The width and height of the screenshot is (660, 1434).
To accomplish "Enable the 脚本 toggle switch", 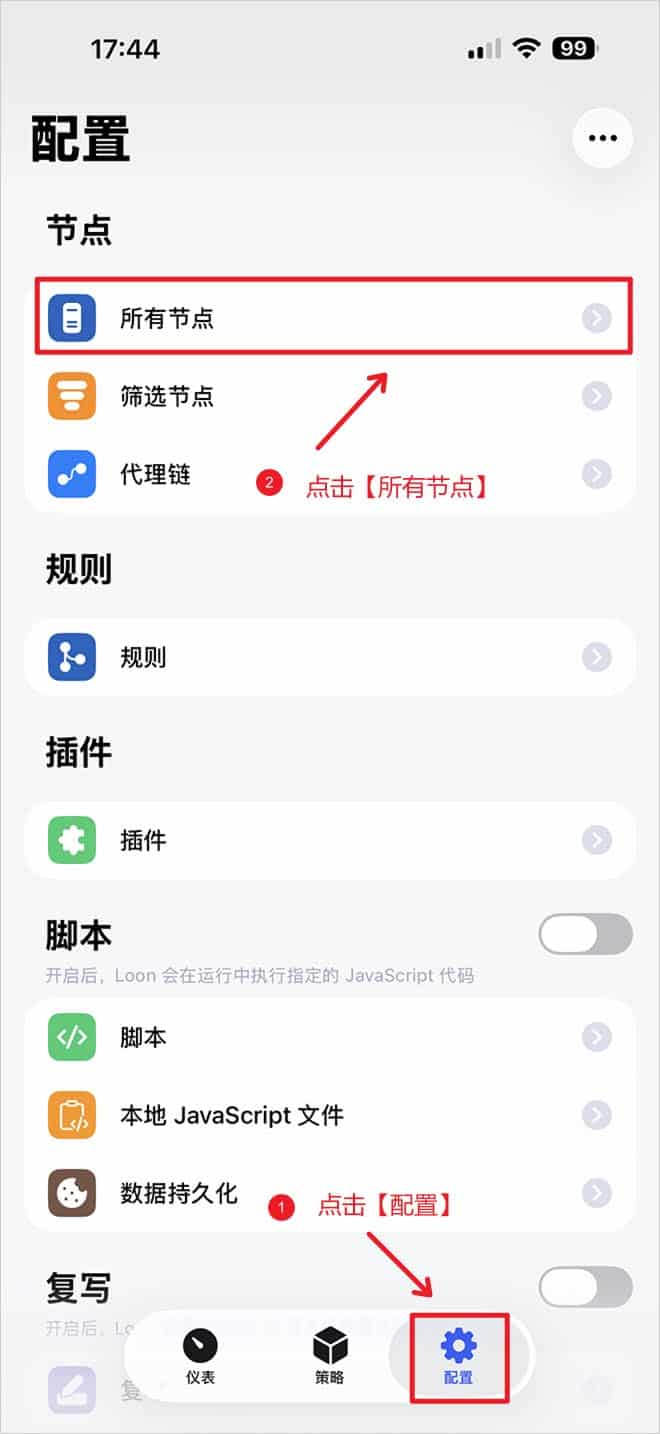I will [x=585, y=935].
